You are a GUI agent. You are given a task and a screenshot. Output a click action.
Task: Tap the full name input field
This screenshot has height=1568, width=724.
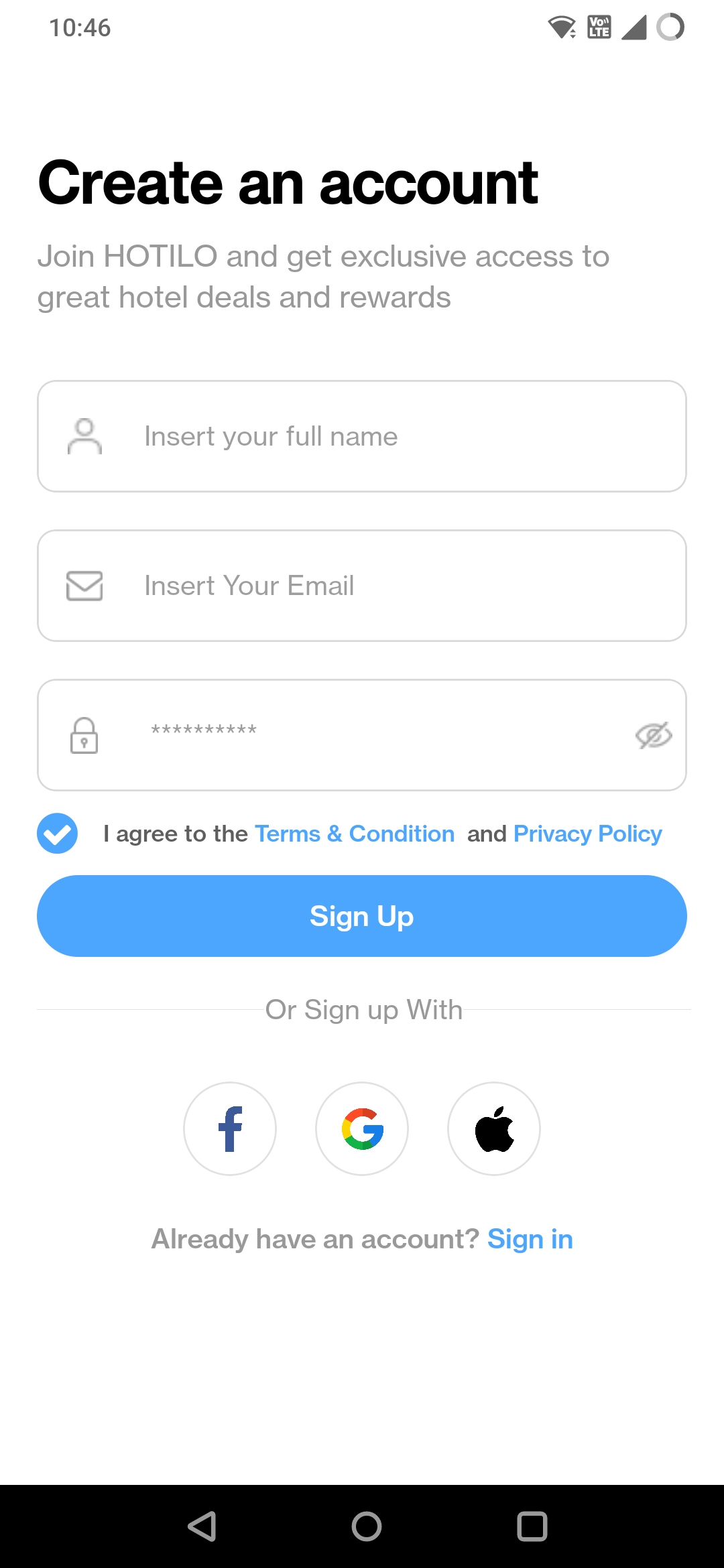pos(362,436)
